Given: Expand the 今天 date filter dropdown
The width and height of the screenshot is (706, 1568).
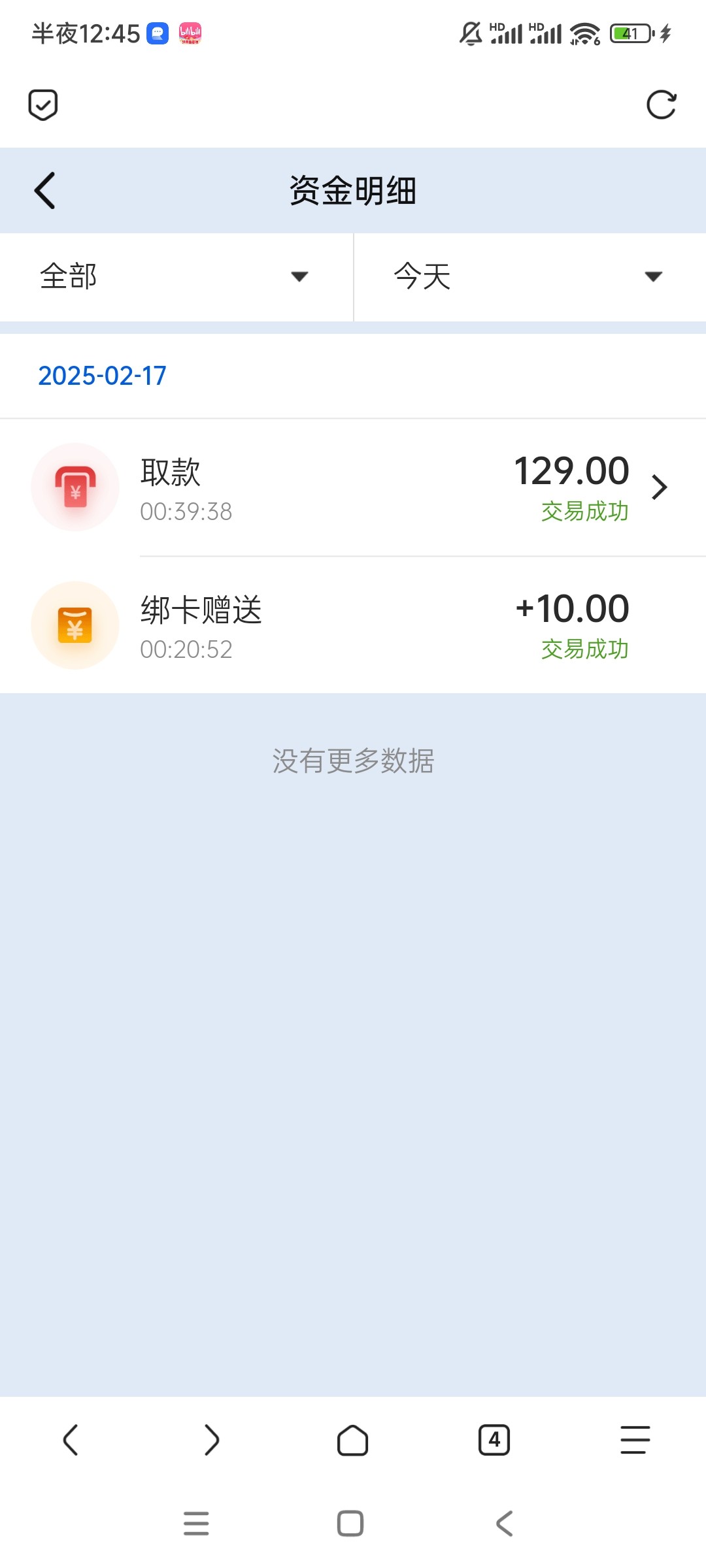Looking at the screenshot, I should click(x=530, y=276).
